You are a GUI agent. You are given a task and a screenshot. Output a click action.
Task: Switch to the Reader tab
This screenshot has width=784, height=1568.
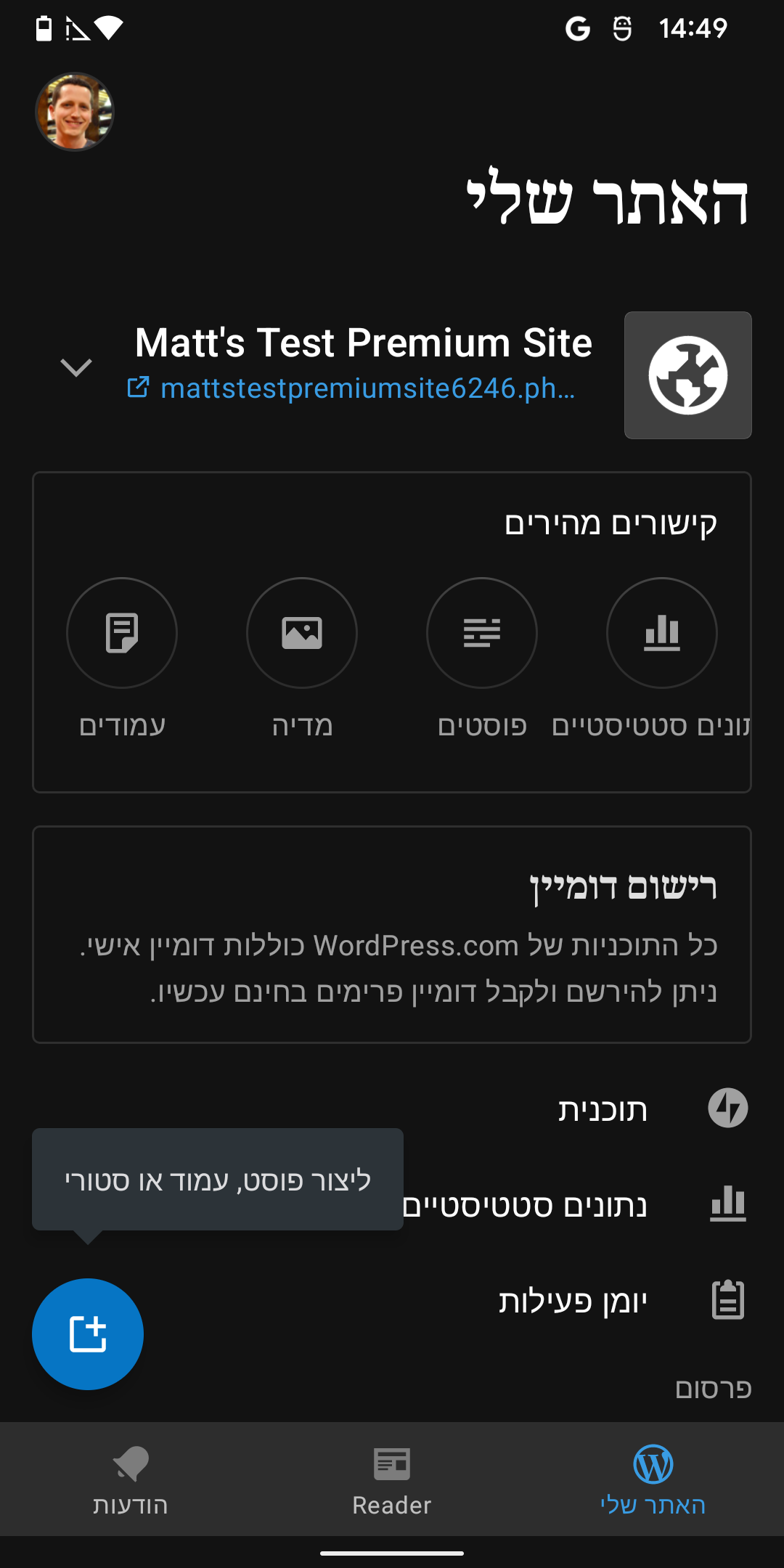point(392,1479)
